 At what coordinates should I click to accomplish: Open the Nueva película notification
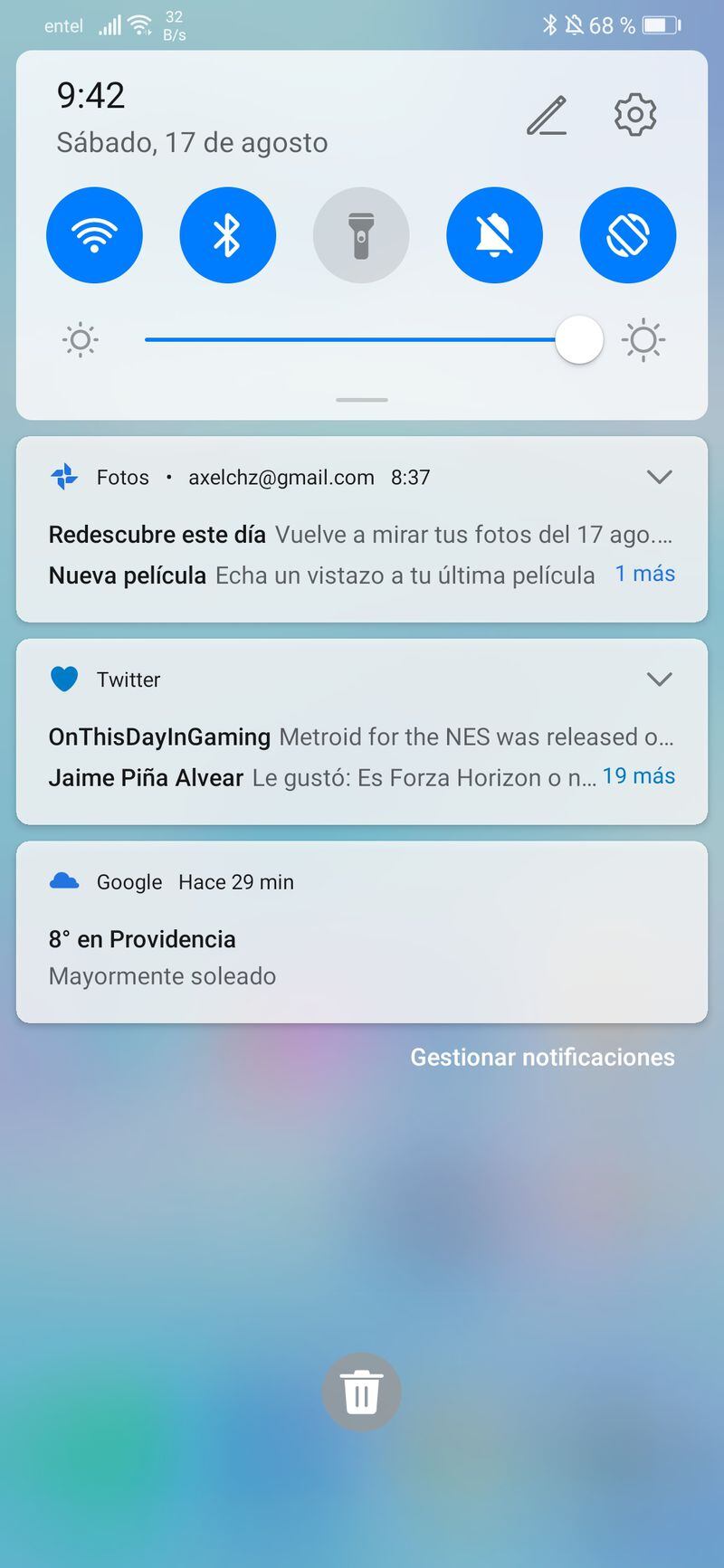(x=322, y=575)
